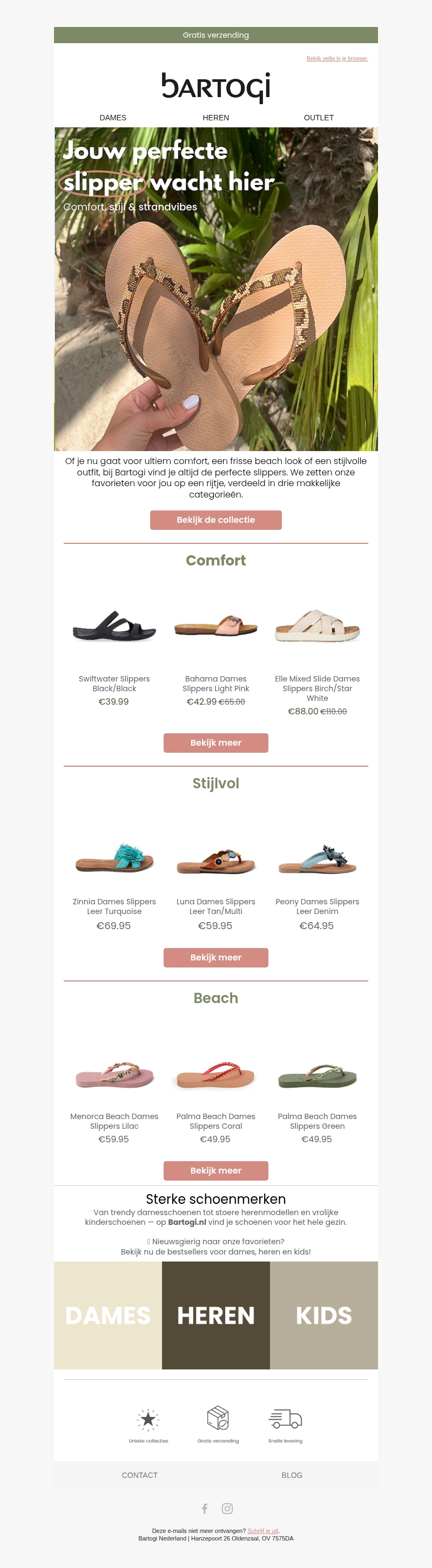This screenshot has width=432, height=1568.
Task: View Swiftwater Slippers Black/Black product
Action: coord(114,627)
